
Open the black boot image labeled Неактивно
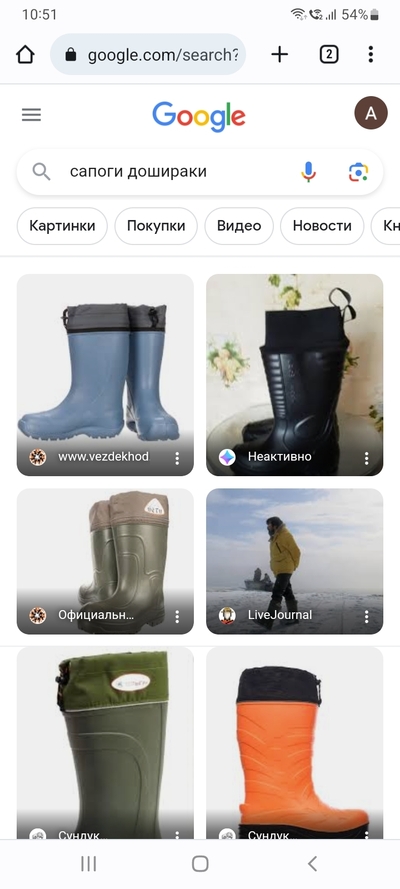[295, 375]
